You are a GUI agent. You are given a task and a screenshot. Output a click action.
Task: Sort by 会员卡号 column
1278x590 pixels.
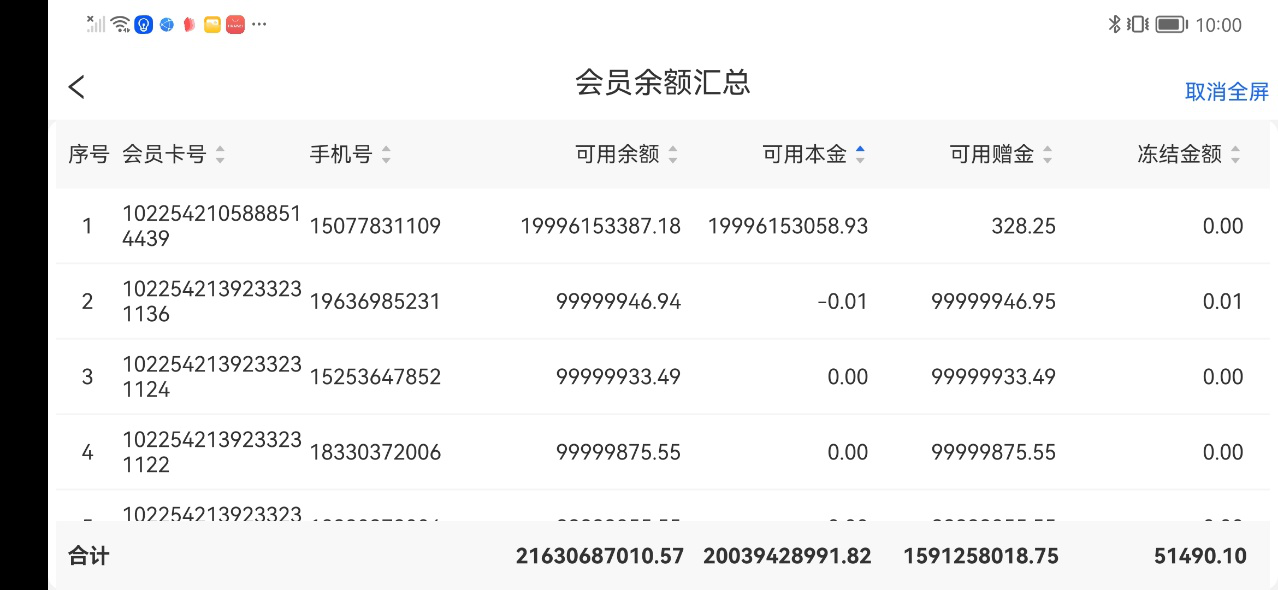[x=173, y=154]
